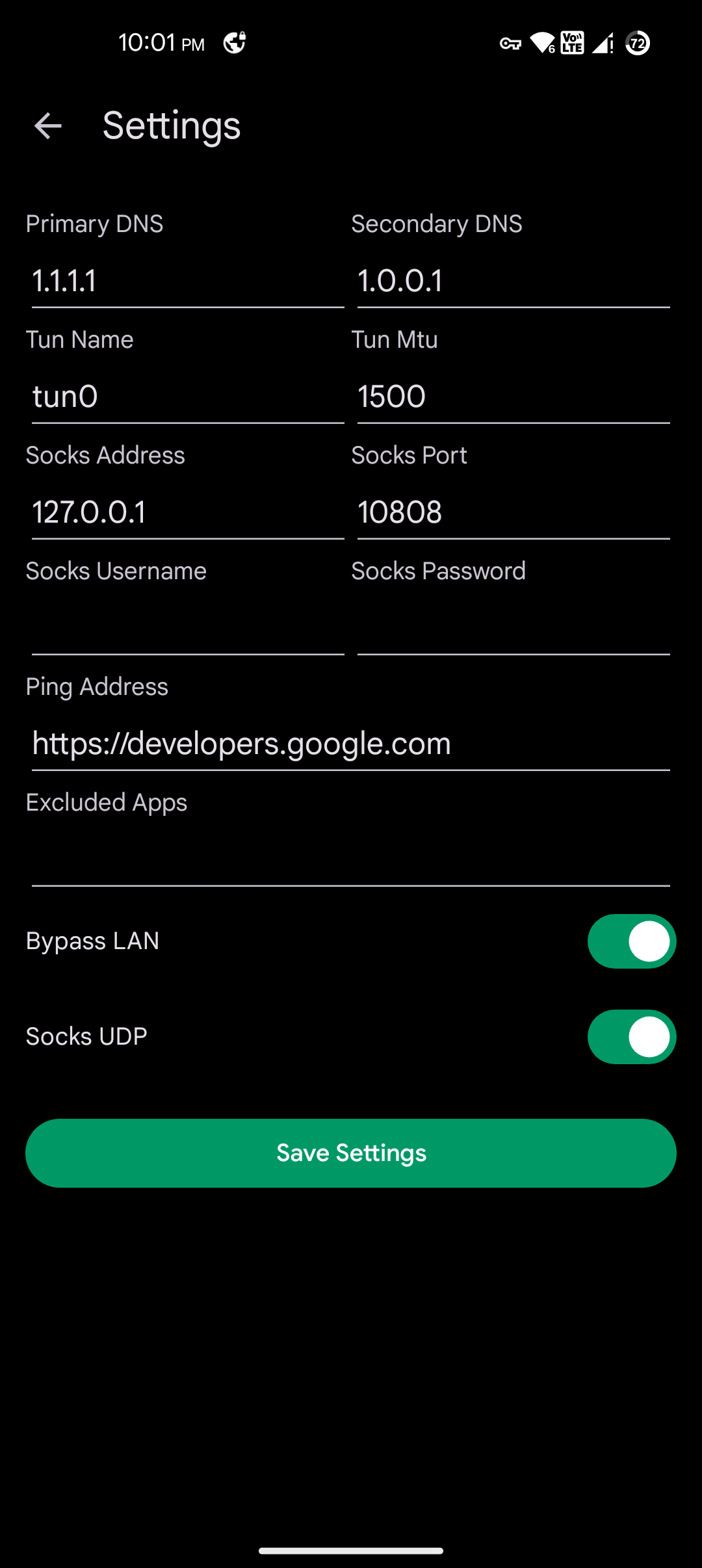Tap the Tun Name field
Image resolution: width=702 pixels, height=1568 pixels.
pyautogui.click(x=187, y=397)
